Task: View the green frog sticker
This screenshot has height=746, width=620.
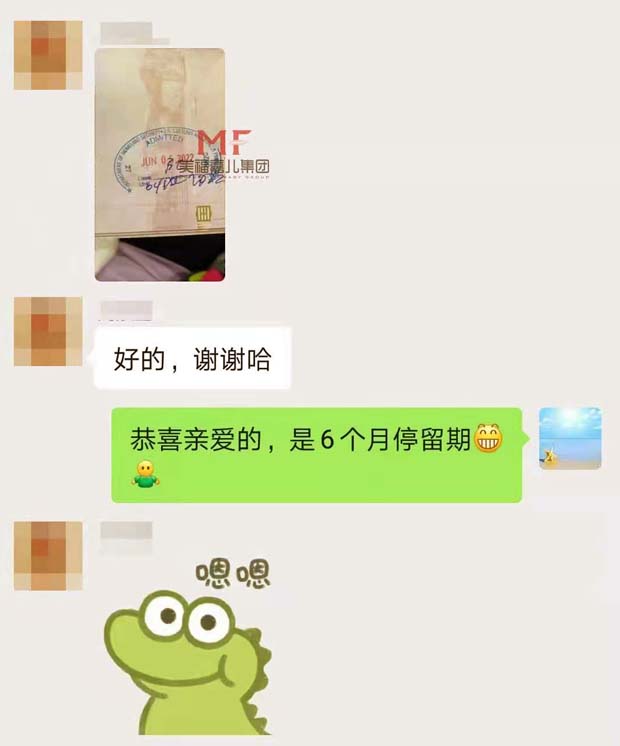Action: click(190, 648)
